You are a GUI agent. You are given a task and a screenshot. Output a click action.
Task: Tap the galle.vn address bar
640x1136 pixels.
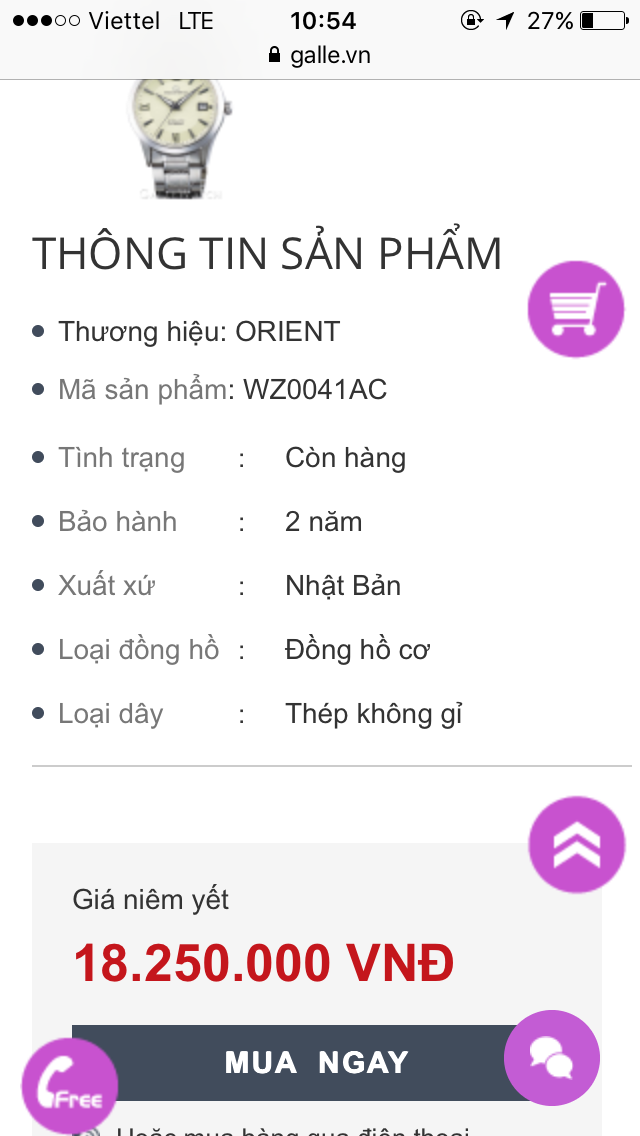pyautogui.click(x=320, y=55)
